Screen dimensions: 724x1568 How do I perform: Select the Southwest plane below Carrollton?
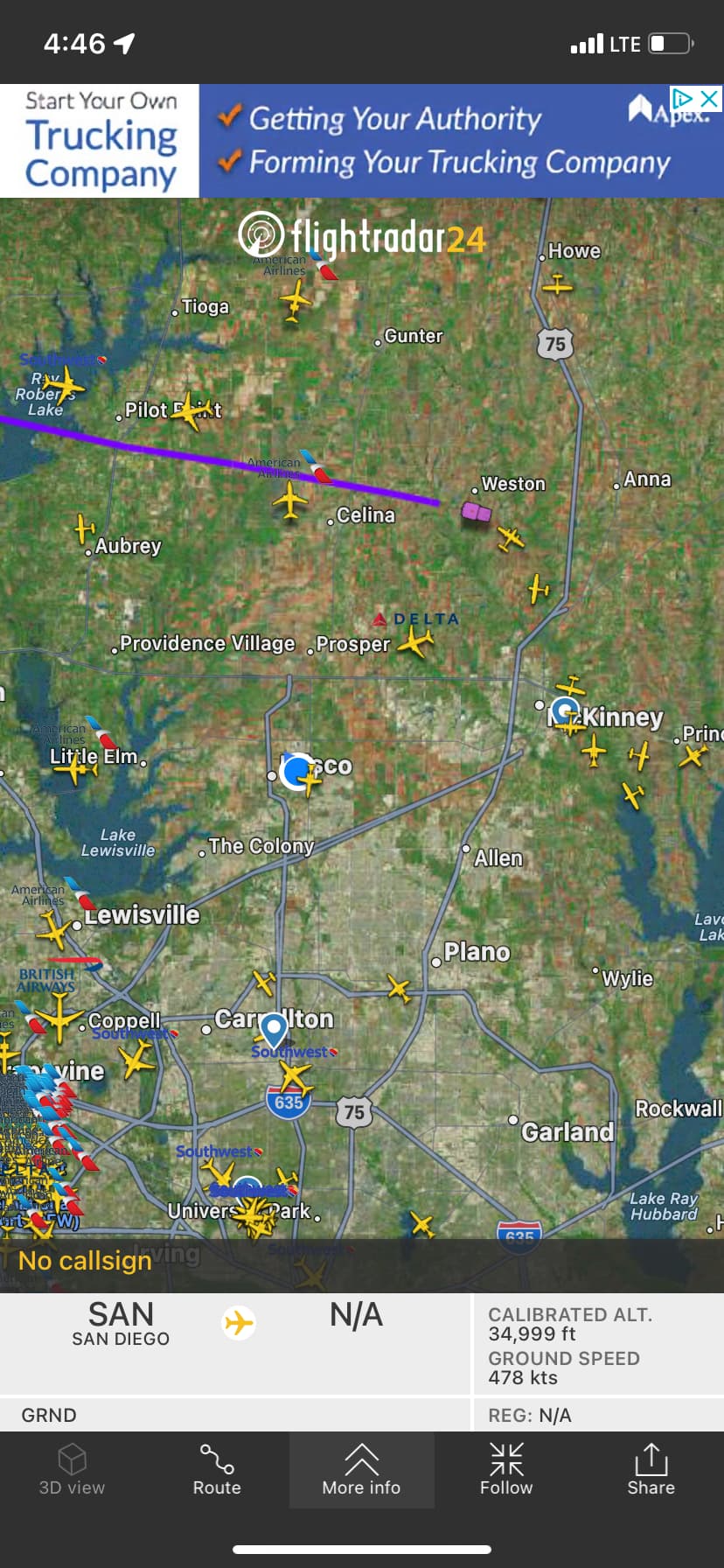(x=295, y=1075)
